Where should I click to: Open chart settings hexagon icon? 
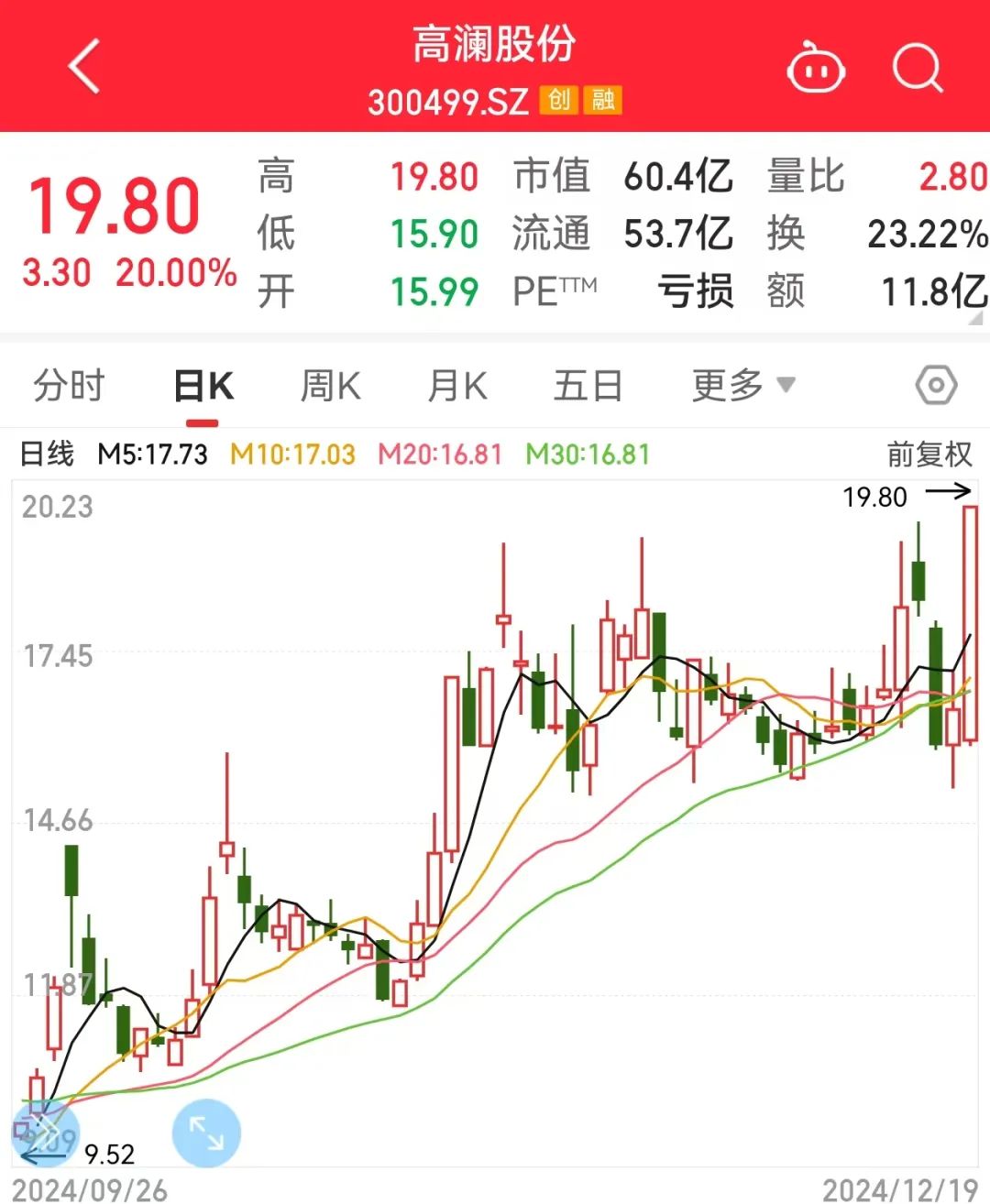click(936, 386)
